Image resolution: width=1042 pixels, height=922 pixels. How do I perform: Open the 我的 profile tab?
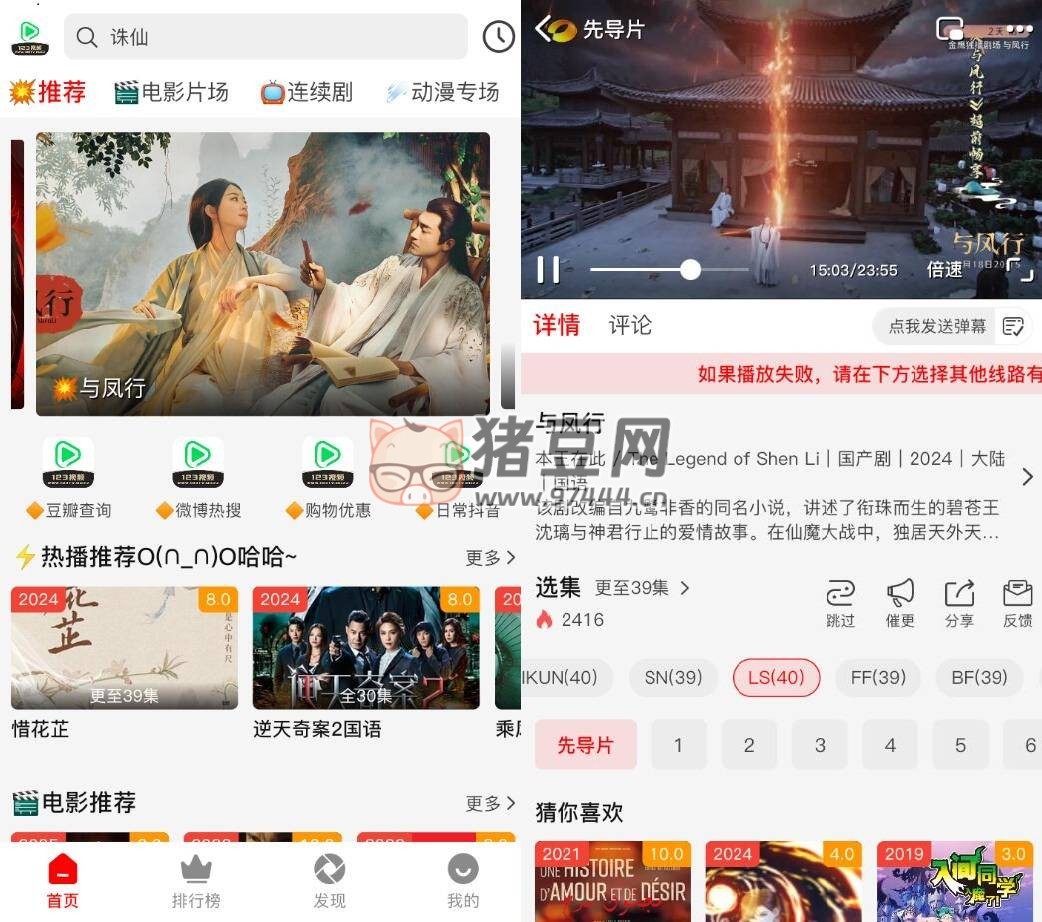tap(463, 881)
